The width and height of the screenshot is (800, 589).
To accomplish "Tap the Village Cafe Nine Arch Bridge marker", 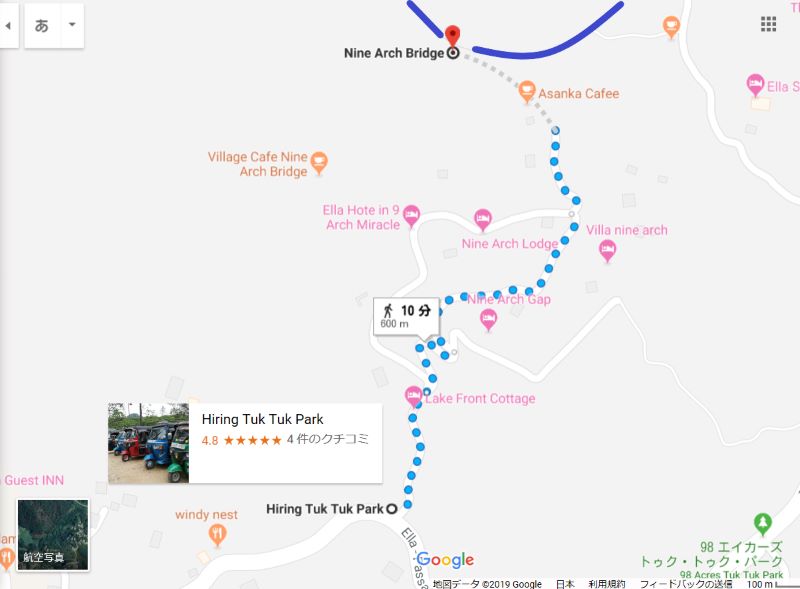I will tap(319, 158).
